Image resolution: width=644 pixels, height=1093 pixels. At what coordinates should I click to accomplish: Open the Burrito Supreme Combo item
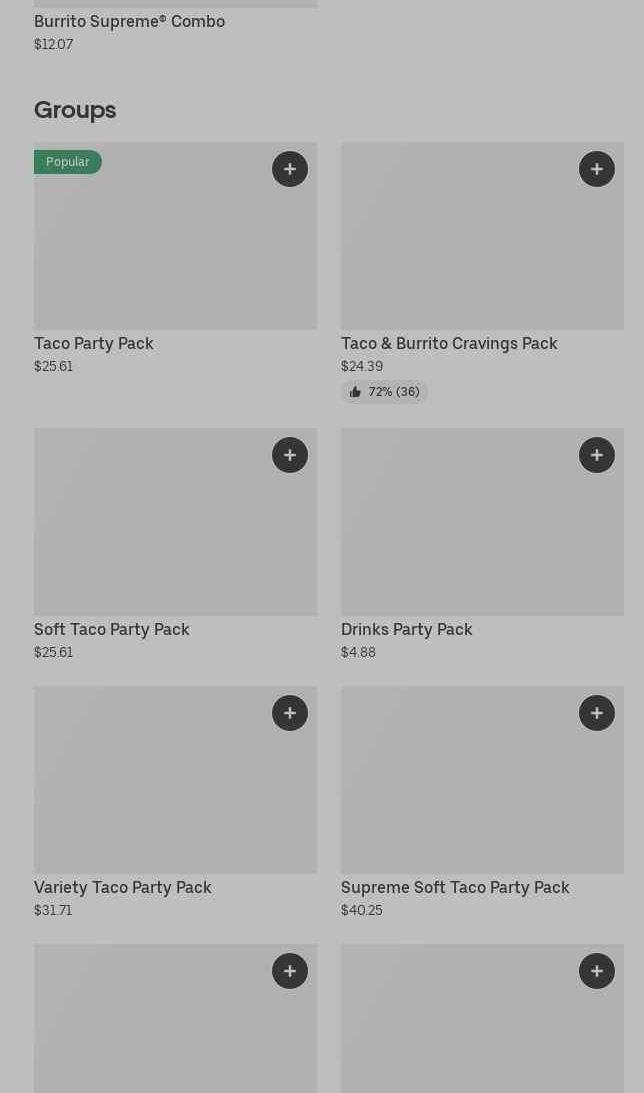pos(129,22)
